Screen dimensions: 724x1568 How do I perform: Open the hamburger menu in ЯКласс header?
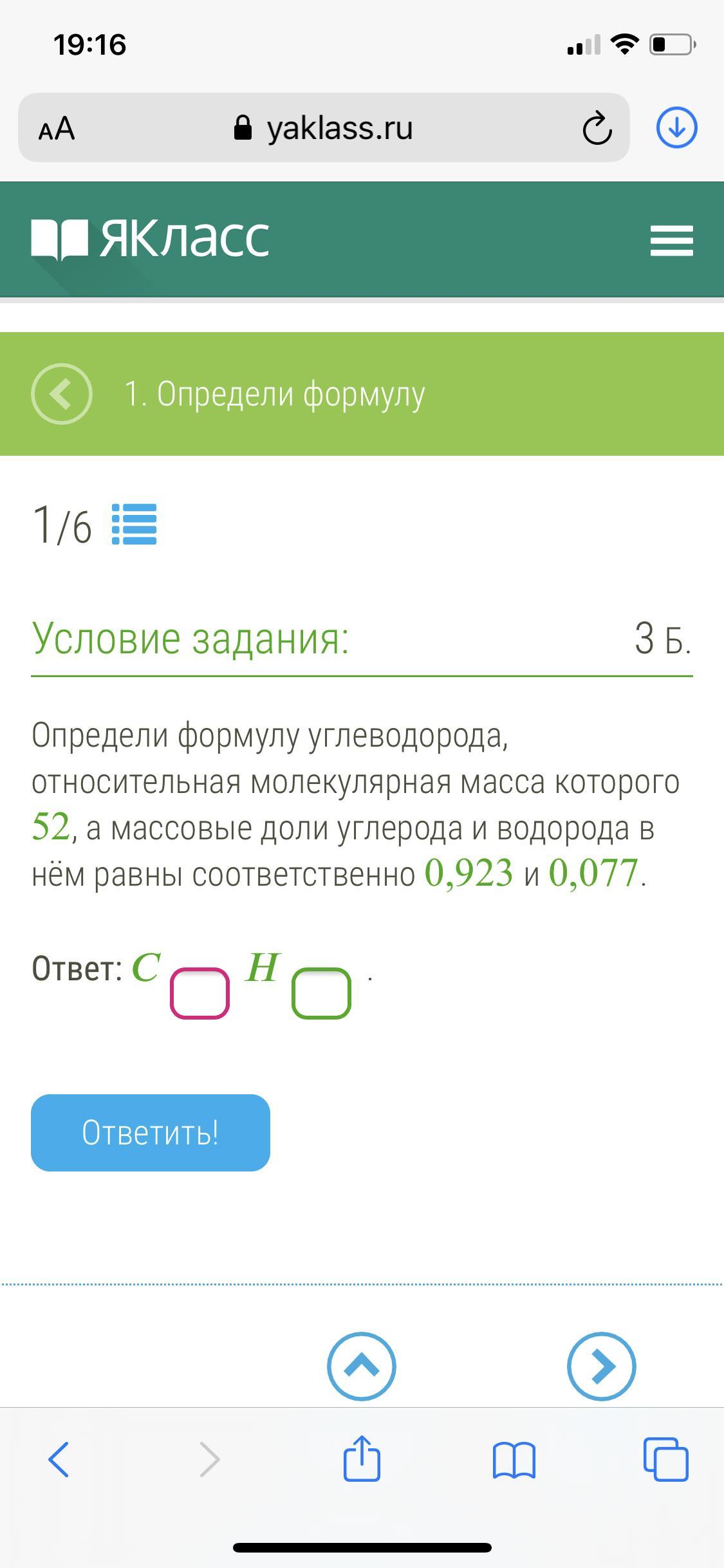click(671, 241)
